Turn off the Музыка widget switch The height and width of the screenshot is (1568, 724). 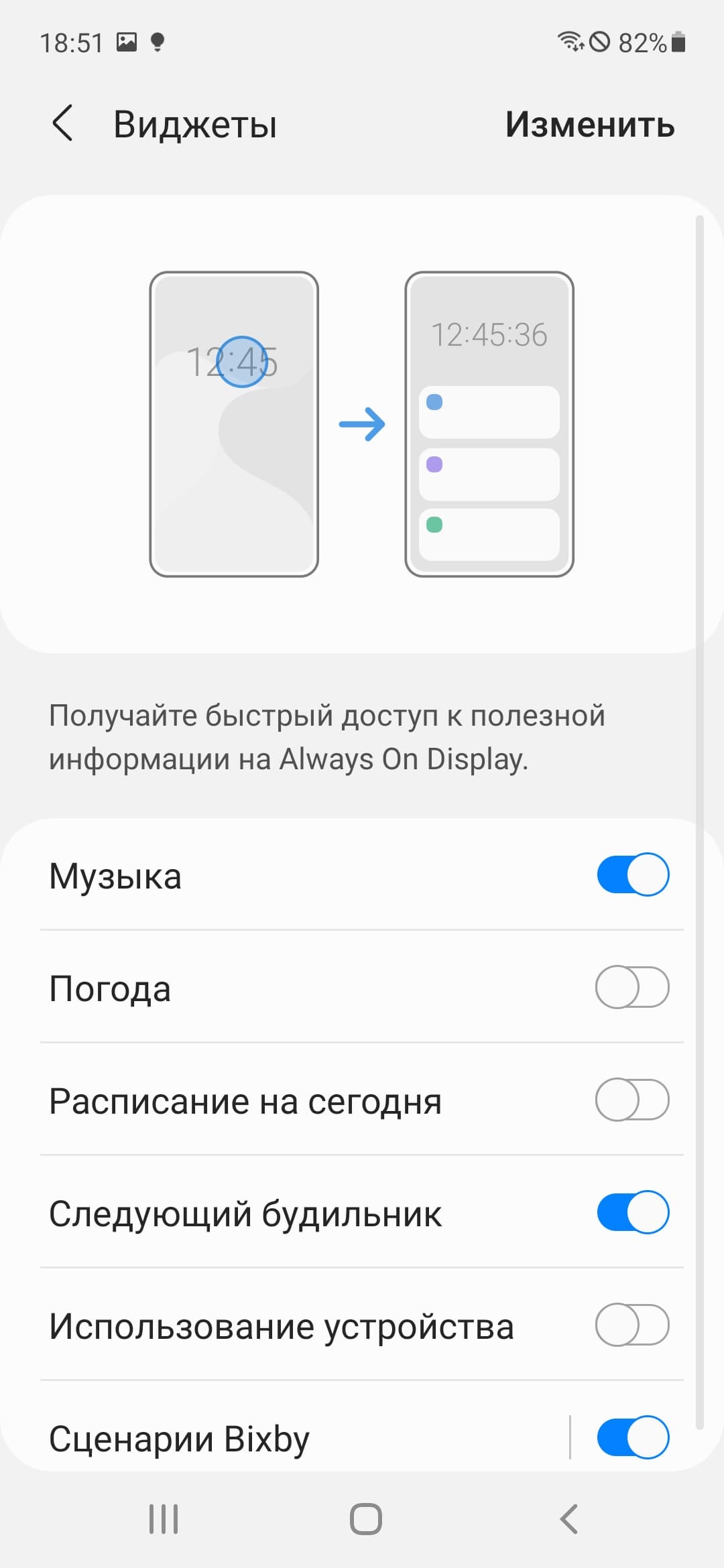click(x=632, y=874)
